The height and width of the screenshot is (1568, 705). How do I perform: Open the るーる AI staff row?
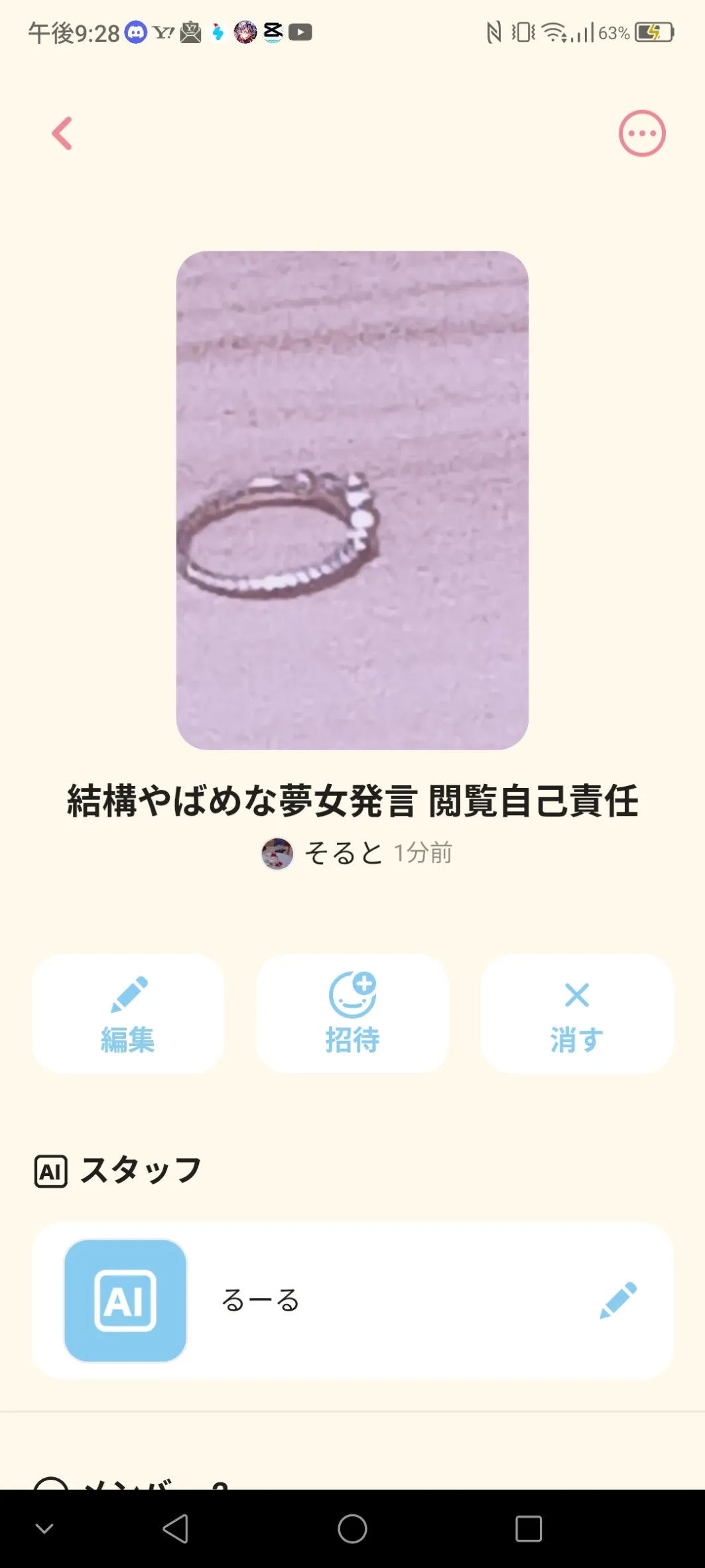pos(332,1301)
